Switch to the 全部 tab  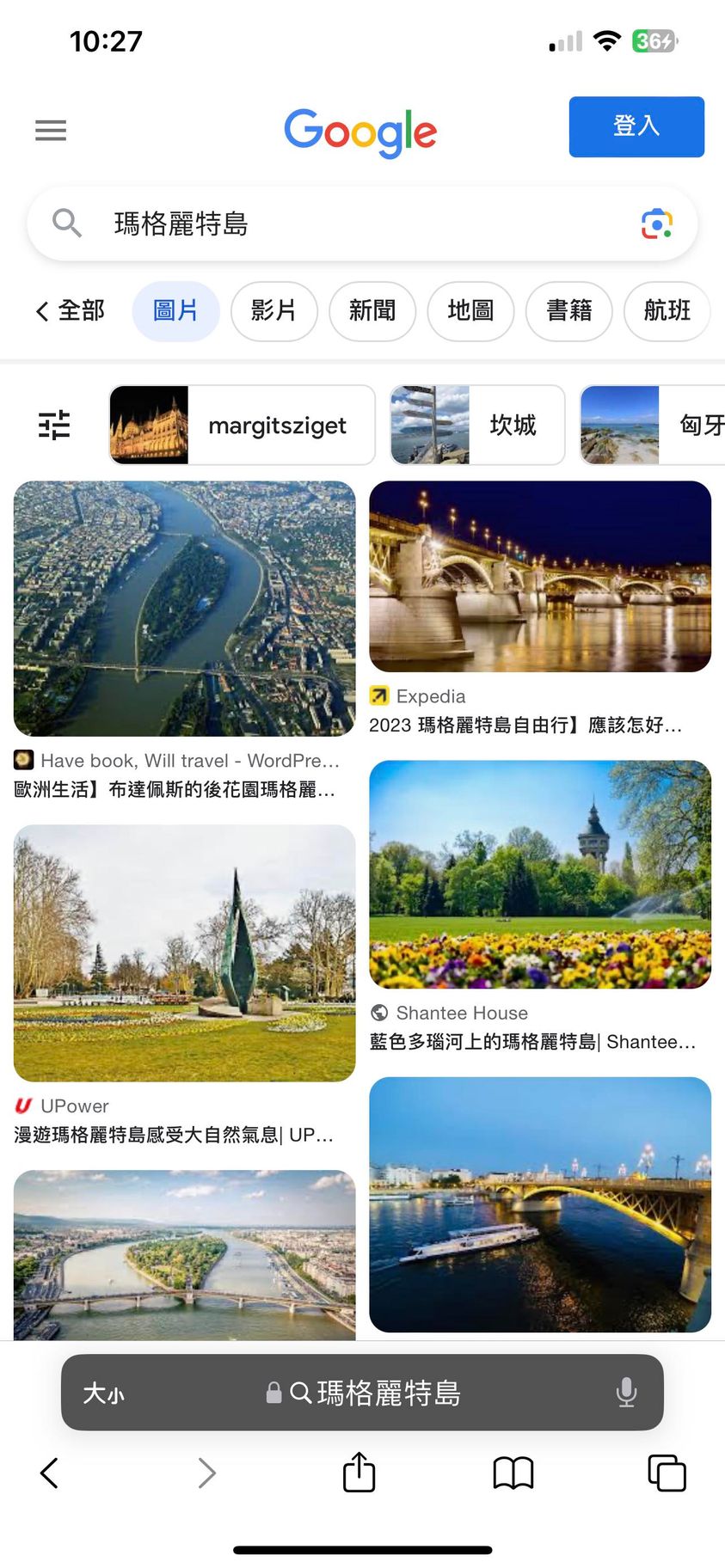pyautogui.click(x=71, y=310)
